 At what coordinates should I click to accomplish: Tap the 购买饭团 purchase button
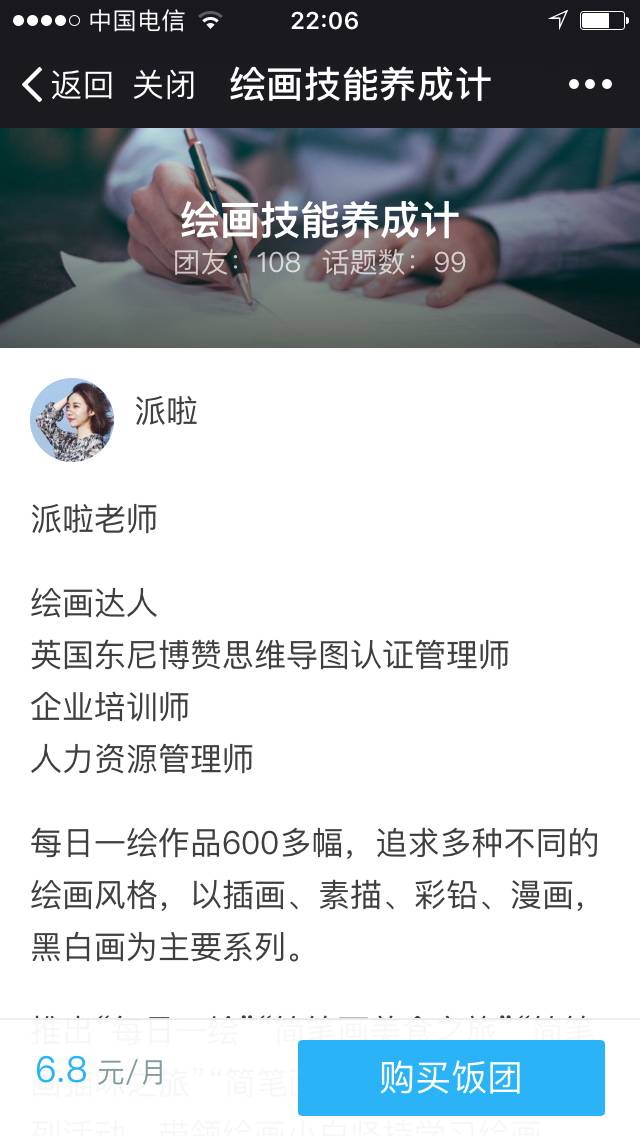451,1077
